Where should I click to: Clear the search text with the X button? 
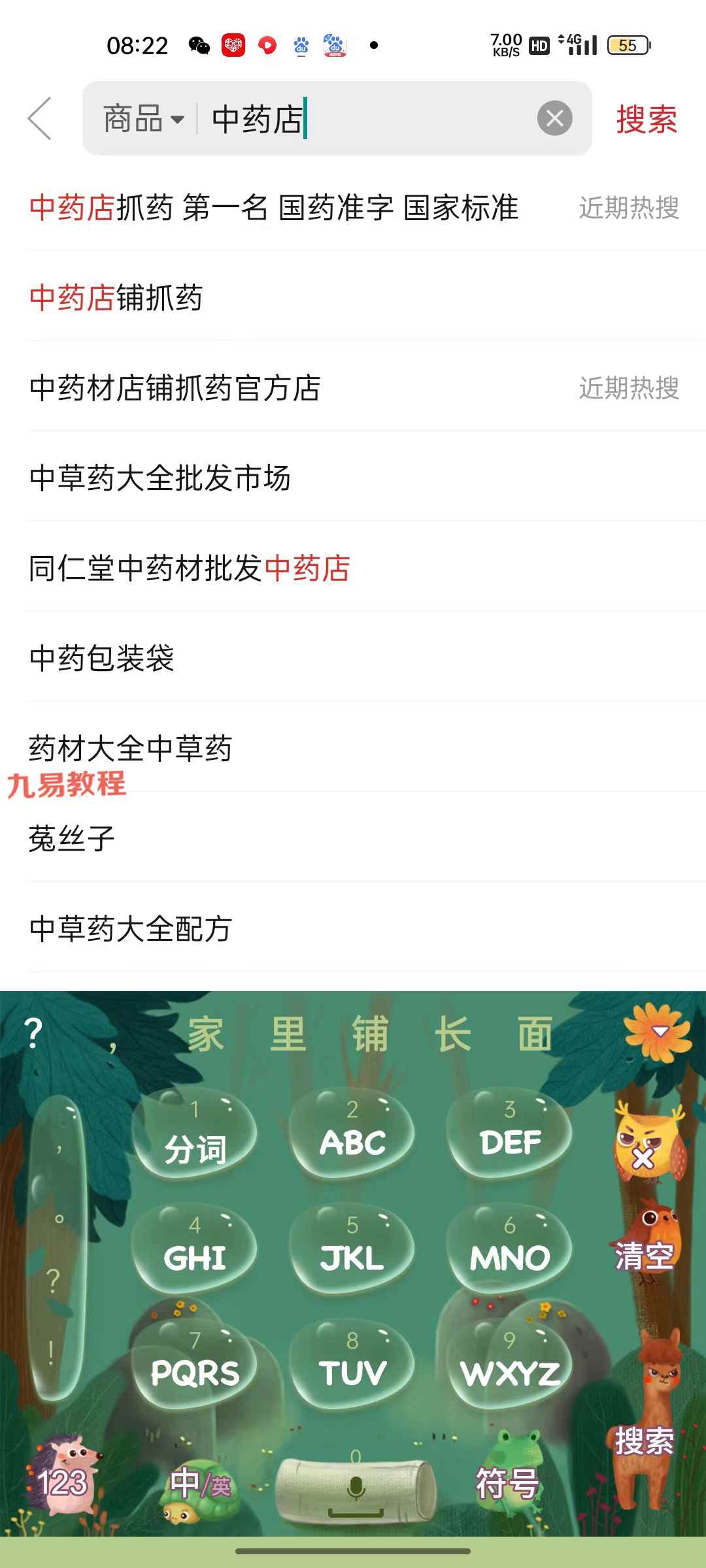click(554, 119)
